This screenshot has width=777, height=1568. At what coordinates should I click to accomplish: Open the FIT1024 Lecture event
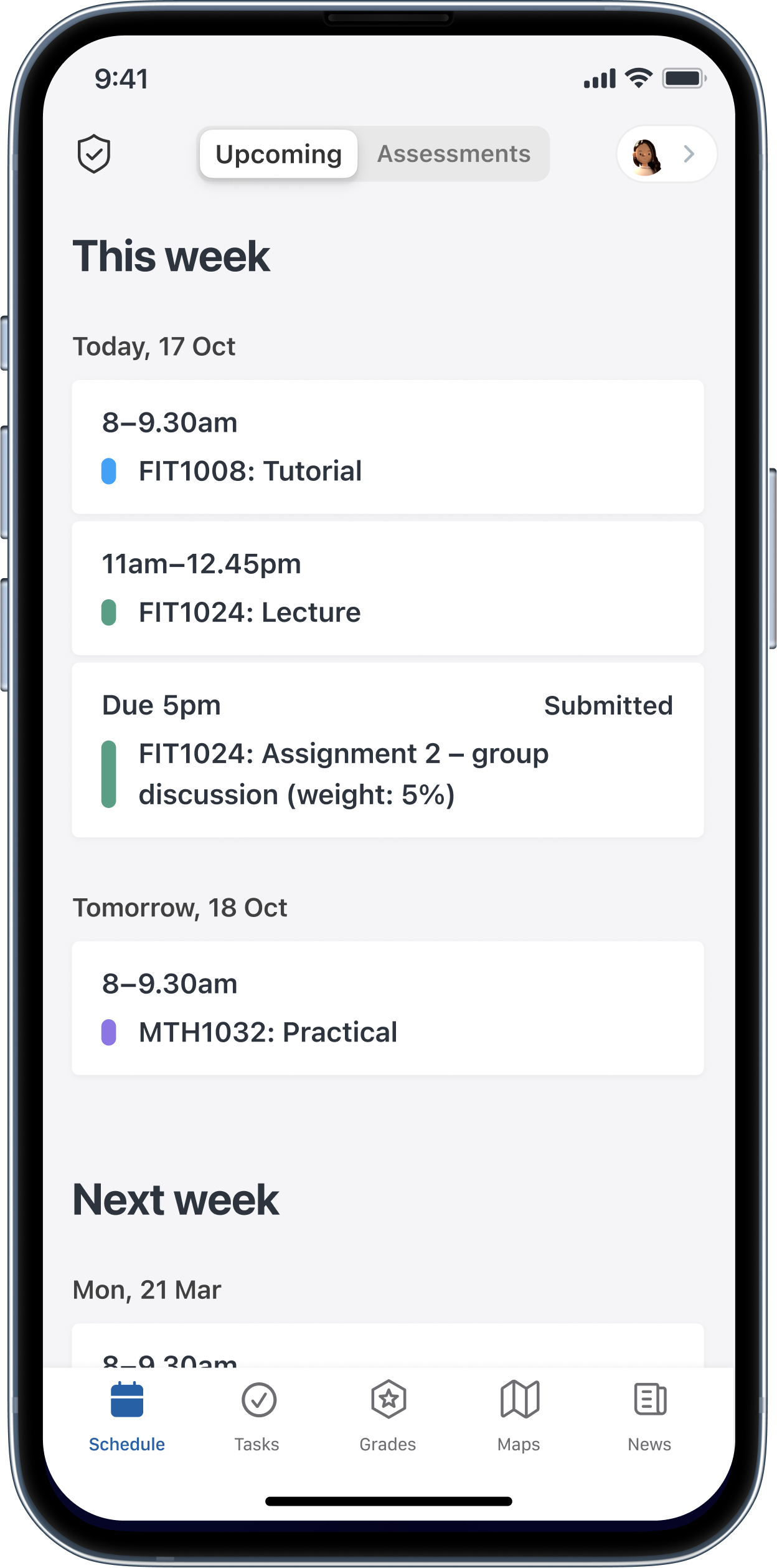388,587
